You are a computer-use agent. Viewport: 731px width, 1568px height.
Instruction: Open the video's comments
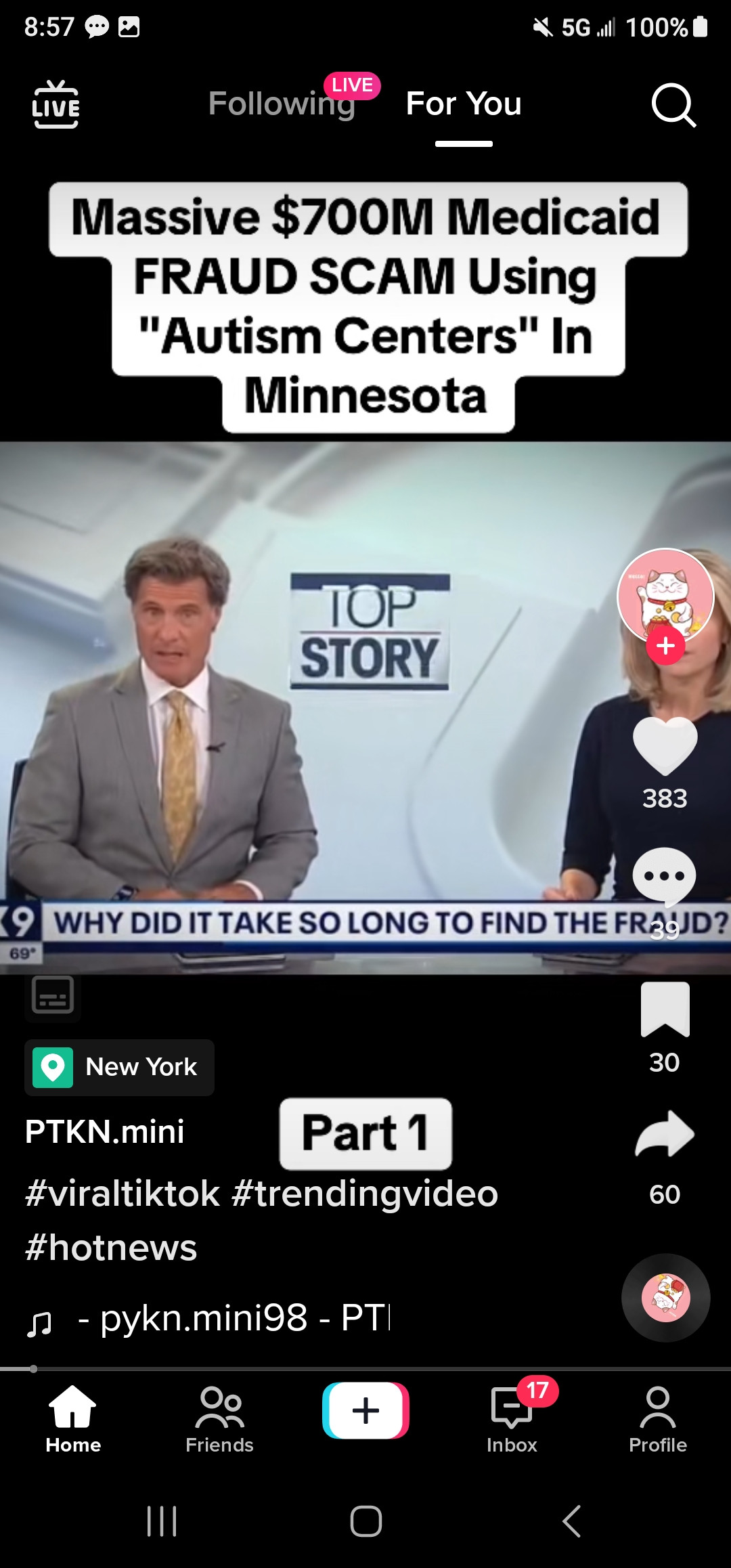click(664, 877)
